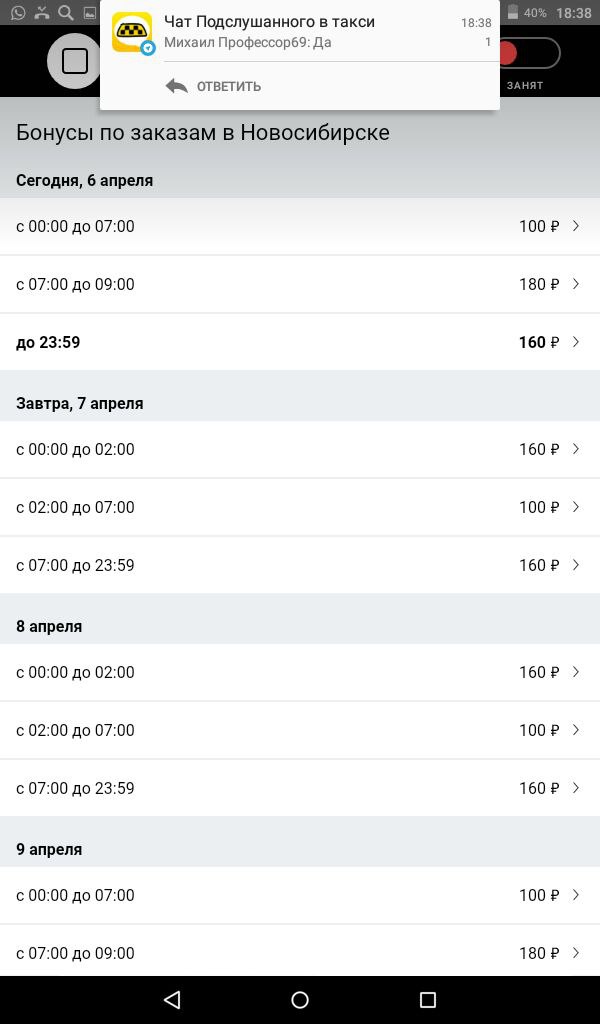Open 8 April 02:00–07:00 bonus row

coord(300,730)
